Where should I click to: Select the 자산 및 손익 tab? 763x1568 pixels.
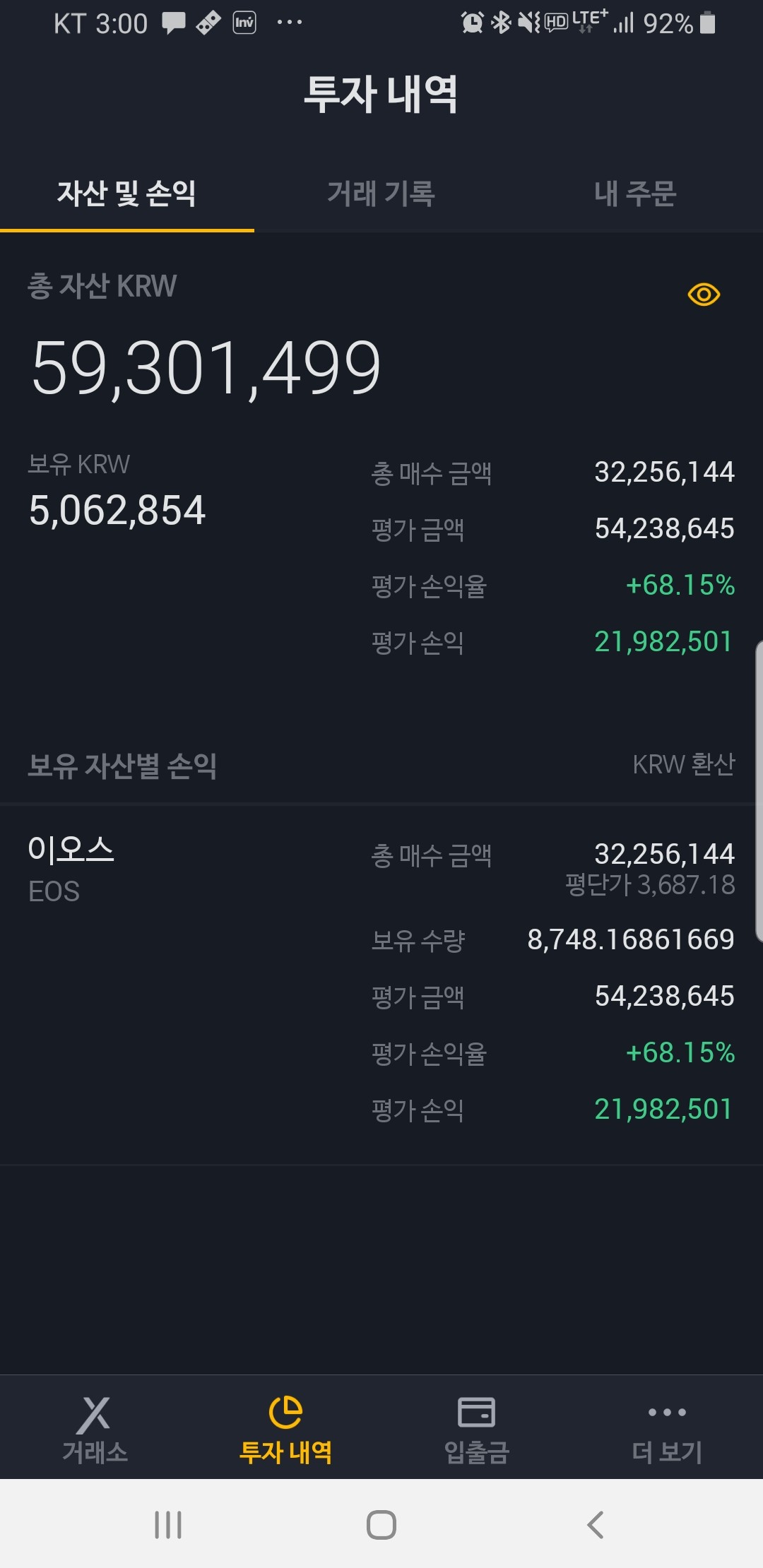coord(127,194)
